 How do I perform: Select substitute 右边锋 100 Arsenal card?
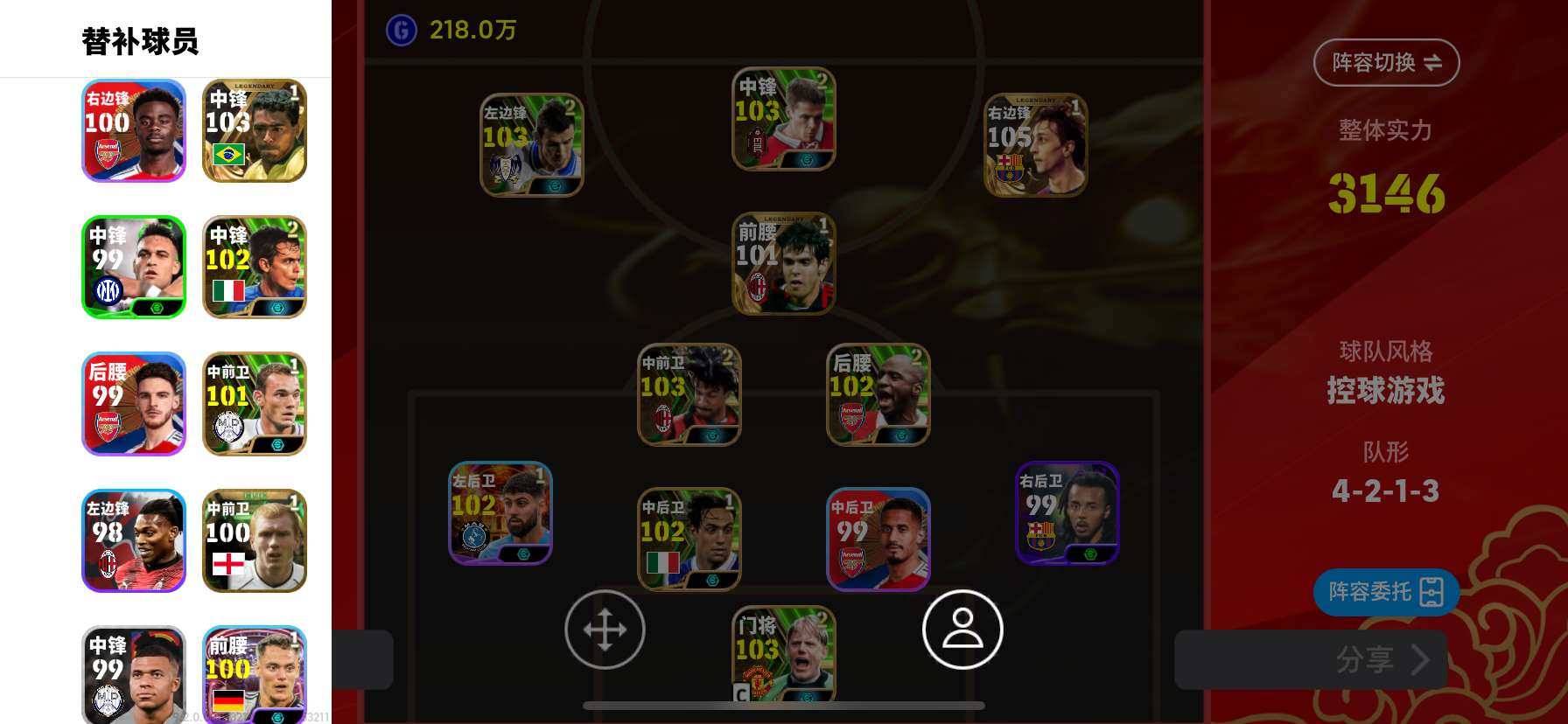[x=134, y=130]
